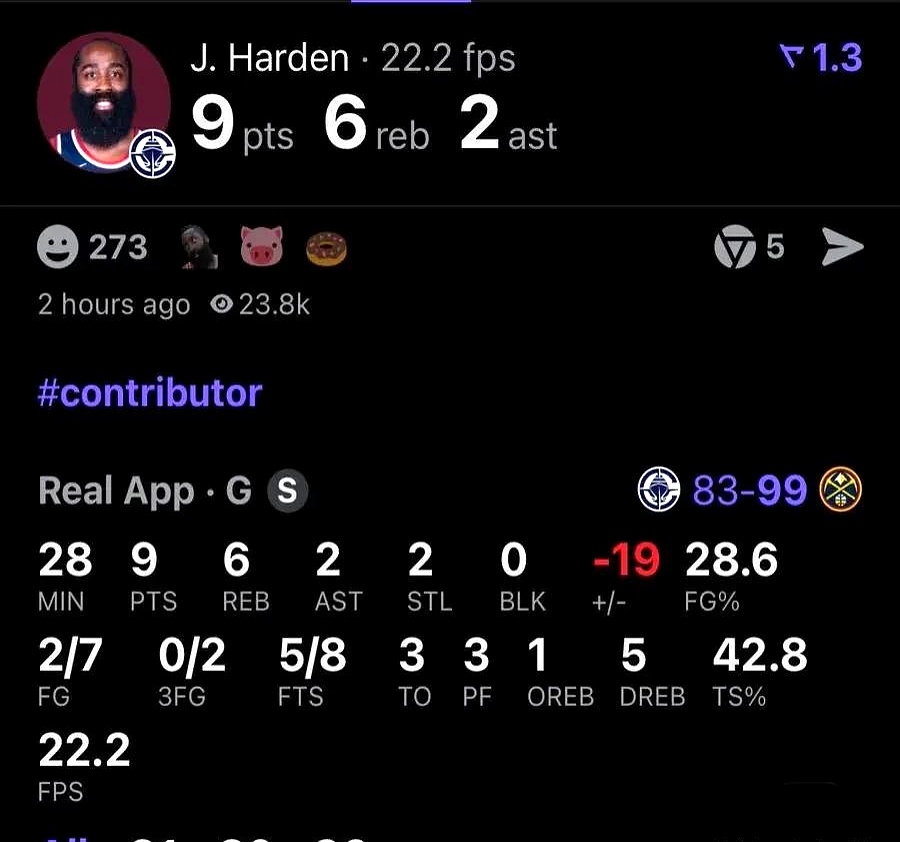Viewport: 900px width, 842px height.
Task: Open the 83-99 game score
Action: pyautogui.click(x=750, y=490)
